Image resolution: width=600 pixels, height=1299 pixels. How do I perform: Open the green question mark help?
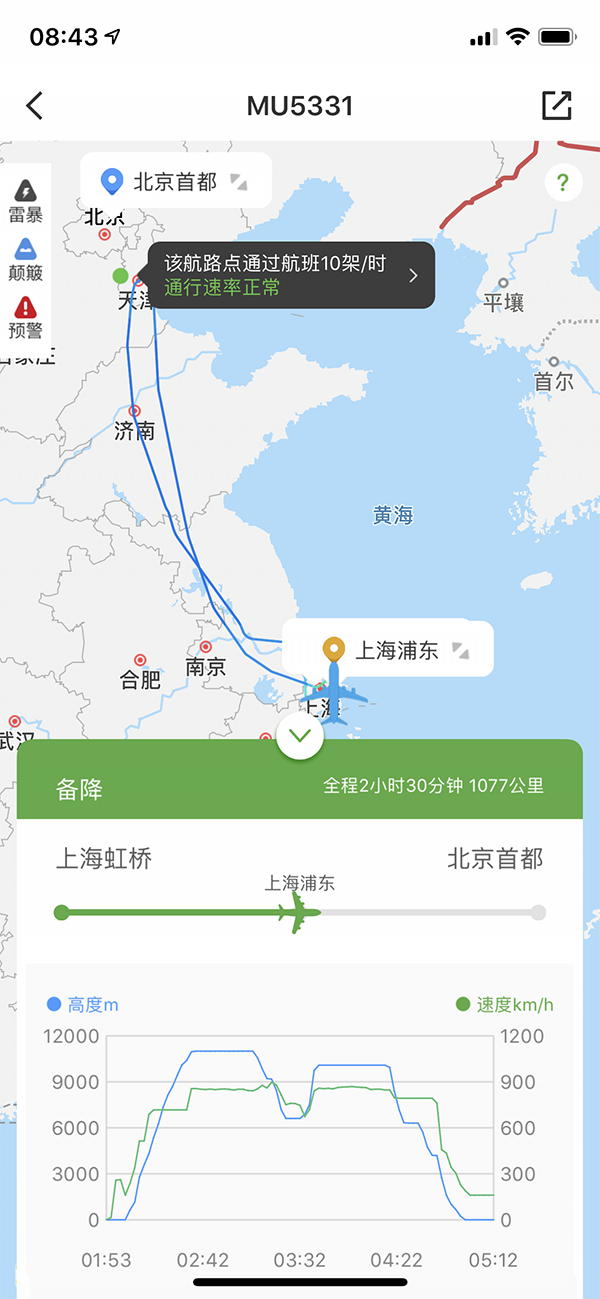point(563,183)
